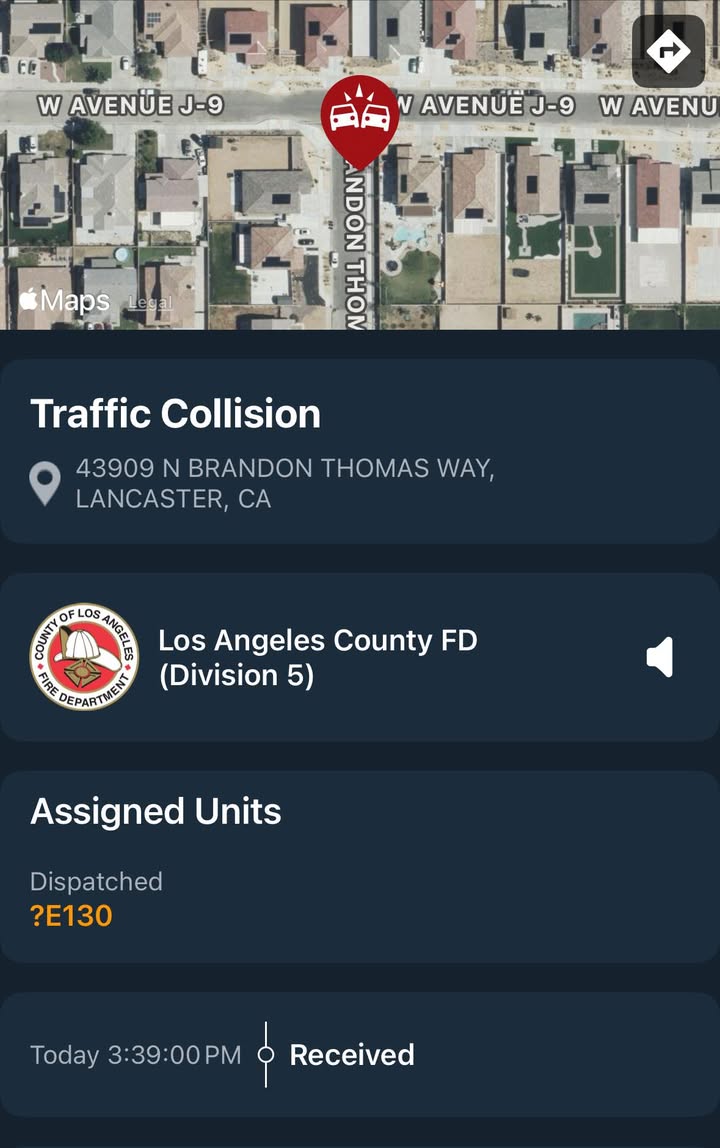Listen to Los Angeles County FD audio
The width and height of the screenshot is (720, 1148).
click(659, 657)
